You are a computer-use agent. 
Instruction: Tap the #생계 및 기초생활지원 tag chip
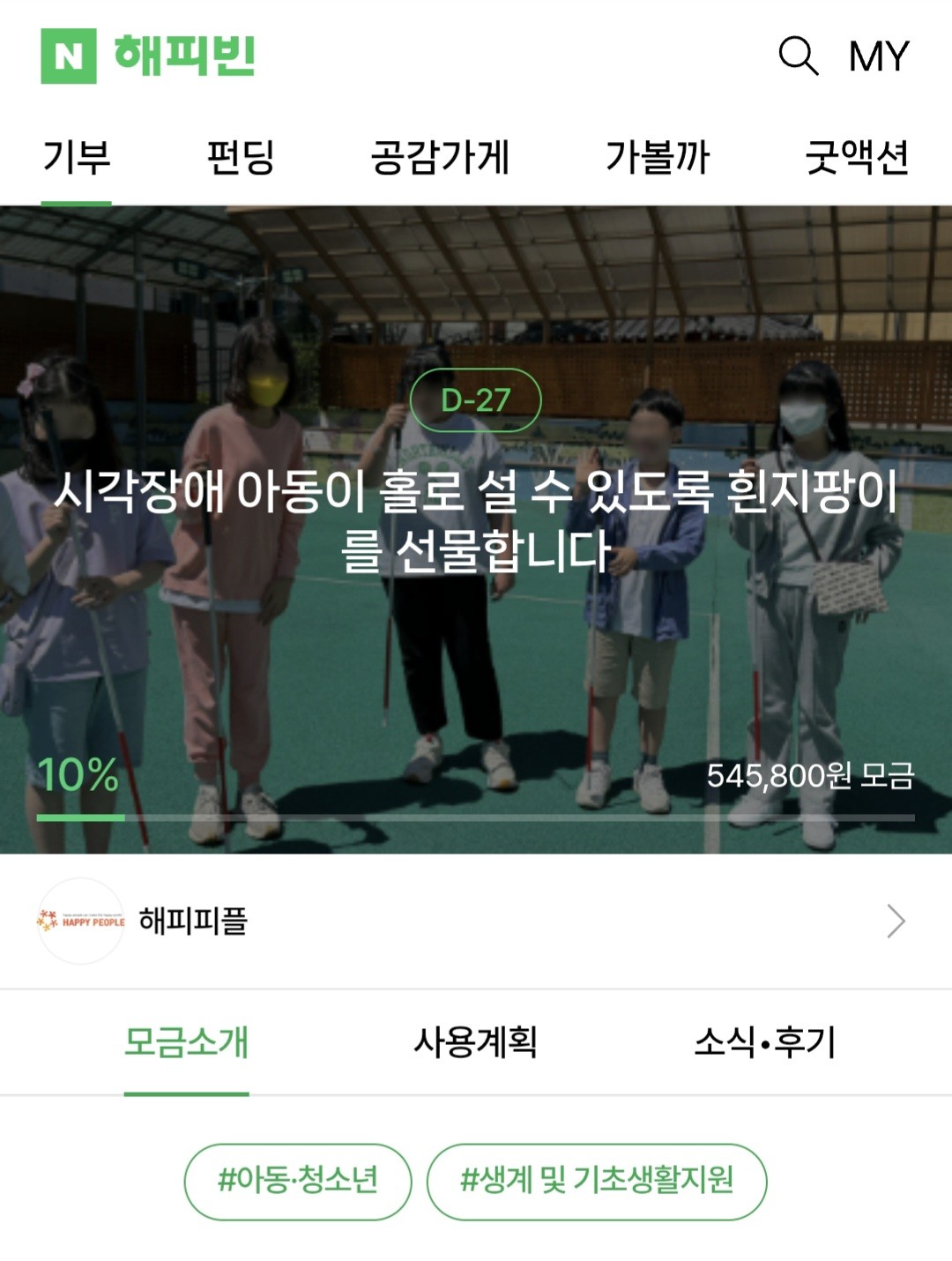[597, 1181]
